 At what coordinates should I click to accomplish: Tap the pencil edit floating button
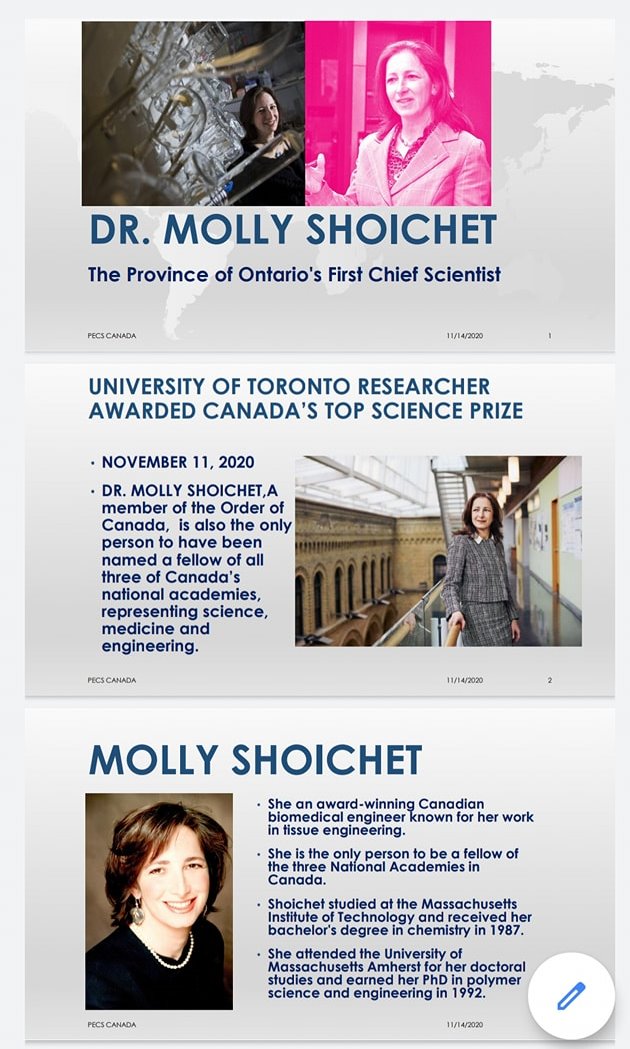[x=571, y=995]
